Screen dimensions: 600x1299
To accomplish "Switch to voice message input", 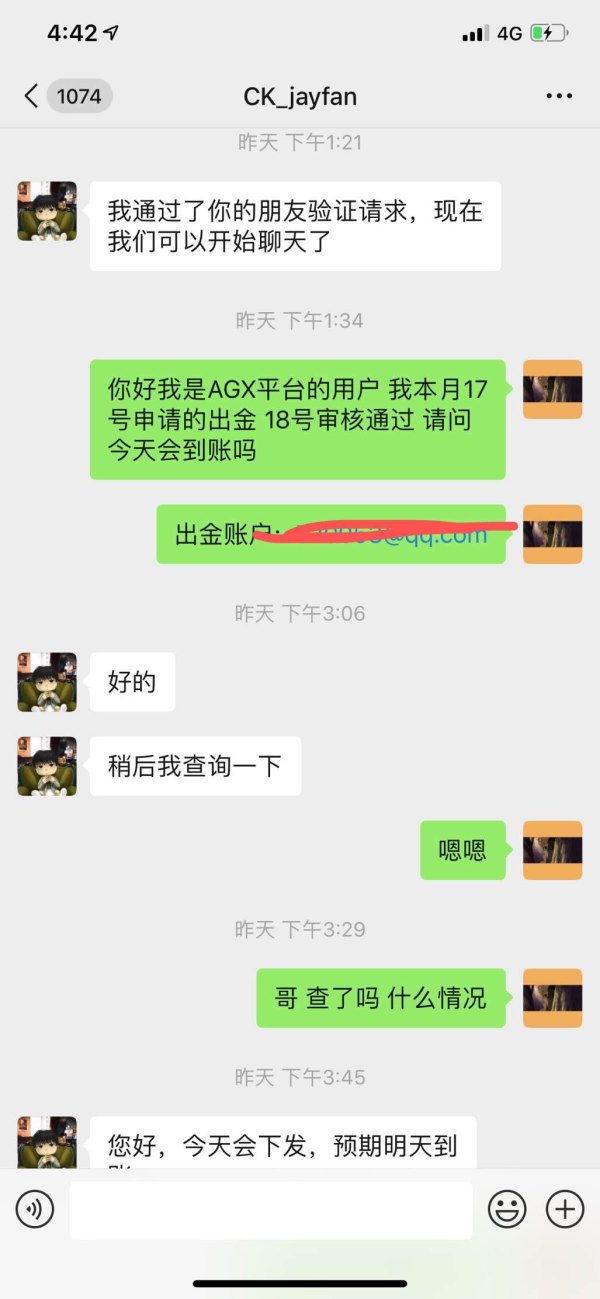I will pos(35,1210).
